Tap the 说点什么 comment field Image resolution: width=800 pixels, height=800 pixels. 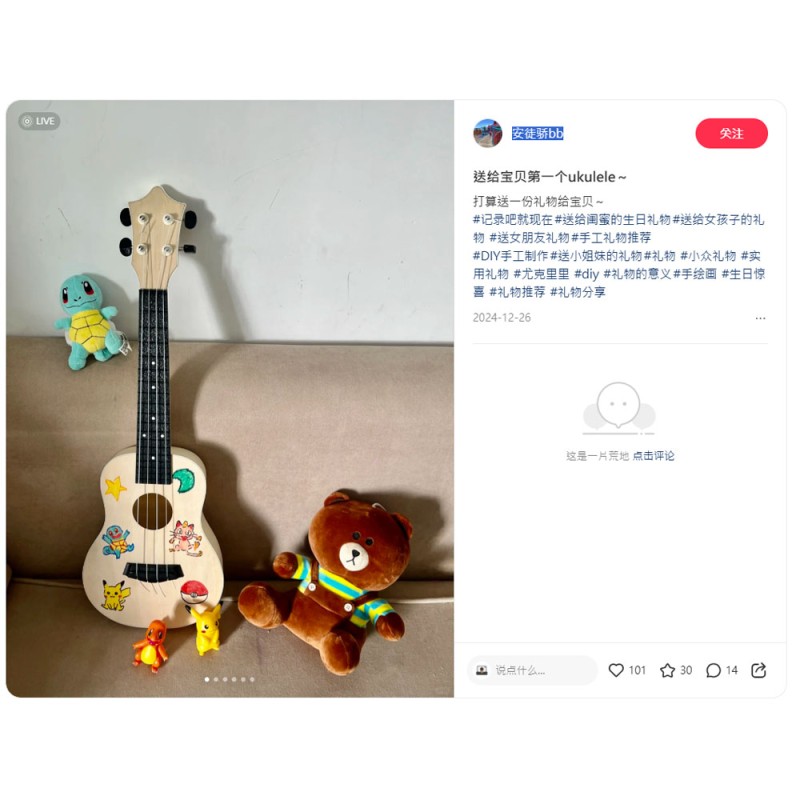pos(532,670)
